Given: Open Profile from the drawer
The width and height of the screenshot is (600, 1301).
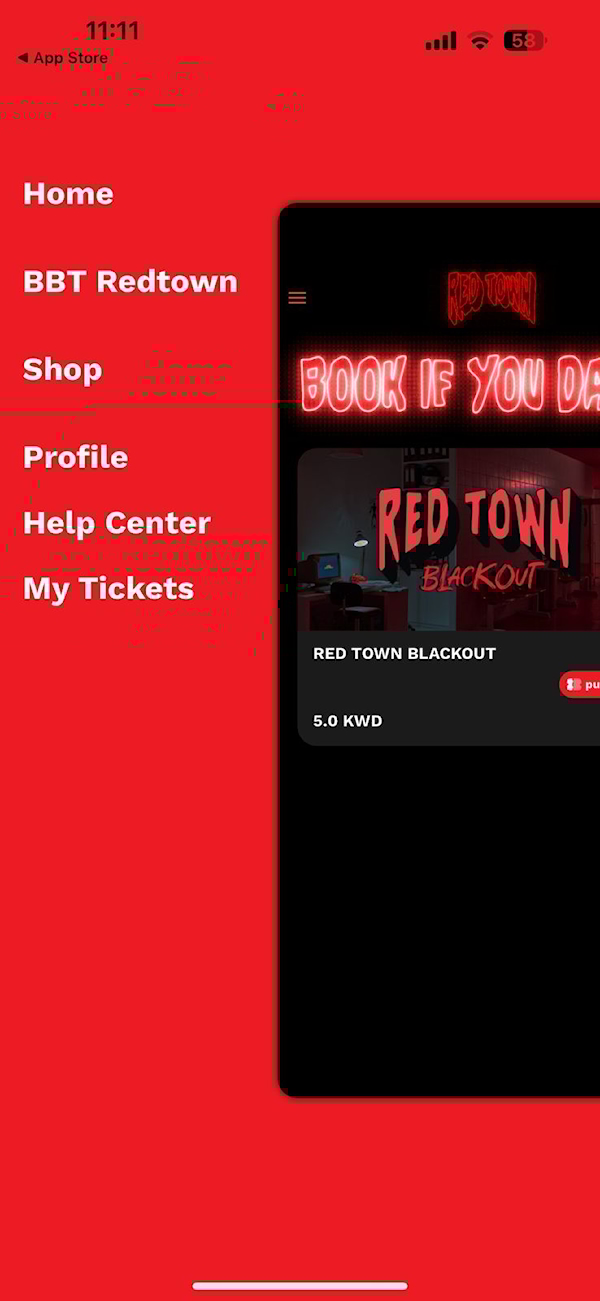Looking at the screenshot, I should [75, 457].
